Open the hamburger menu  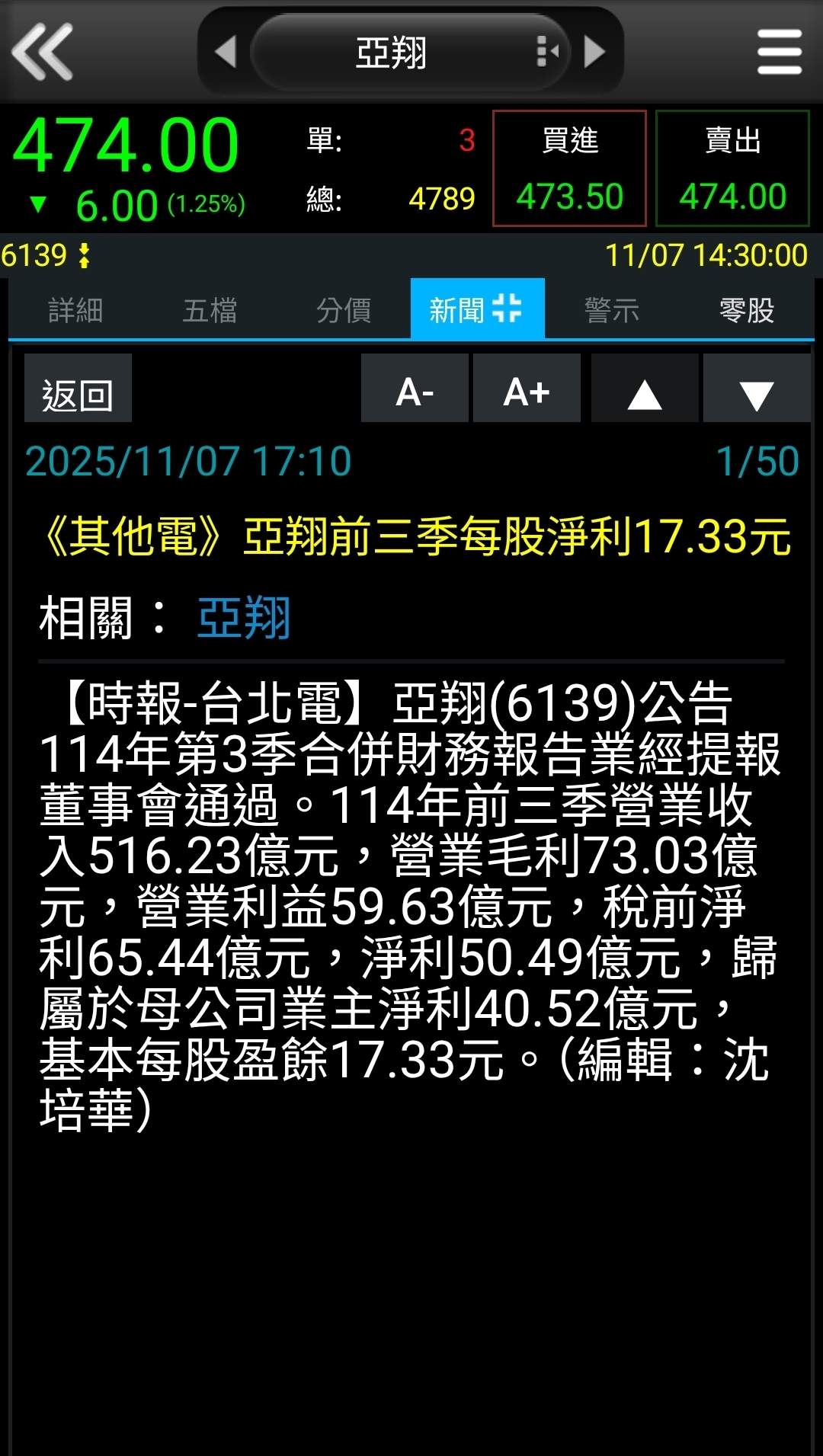click(779, 52)
